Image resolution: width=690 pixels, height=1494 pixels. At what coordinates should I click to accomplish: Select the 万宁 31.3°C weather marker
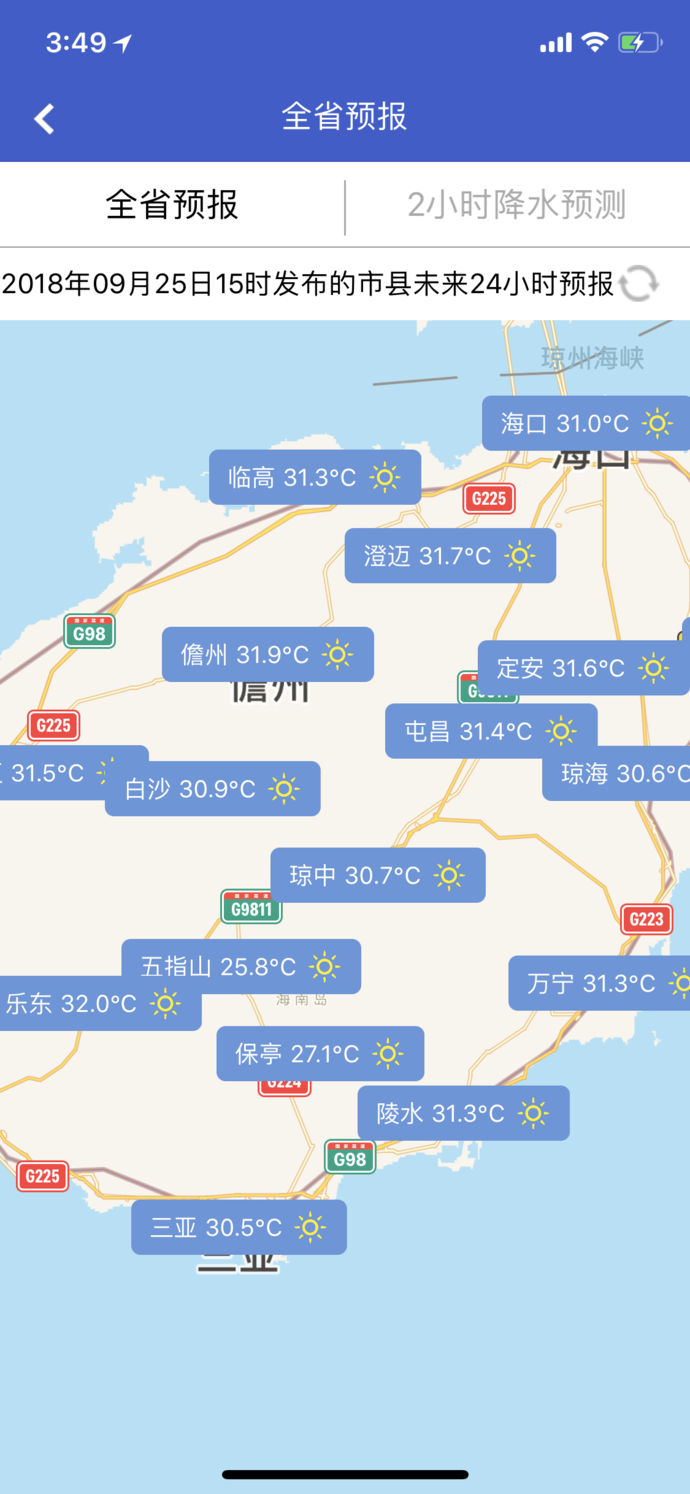pos(599,983)
